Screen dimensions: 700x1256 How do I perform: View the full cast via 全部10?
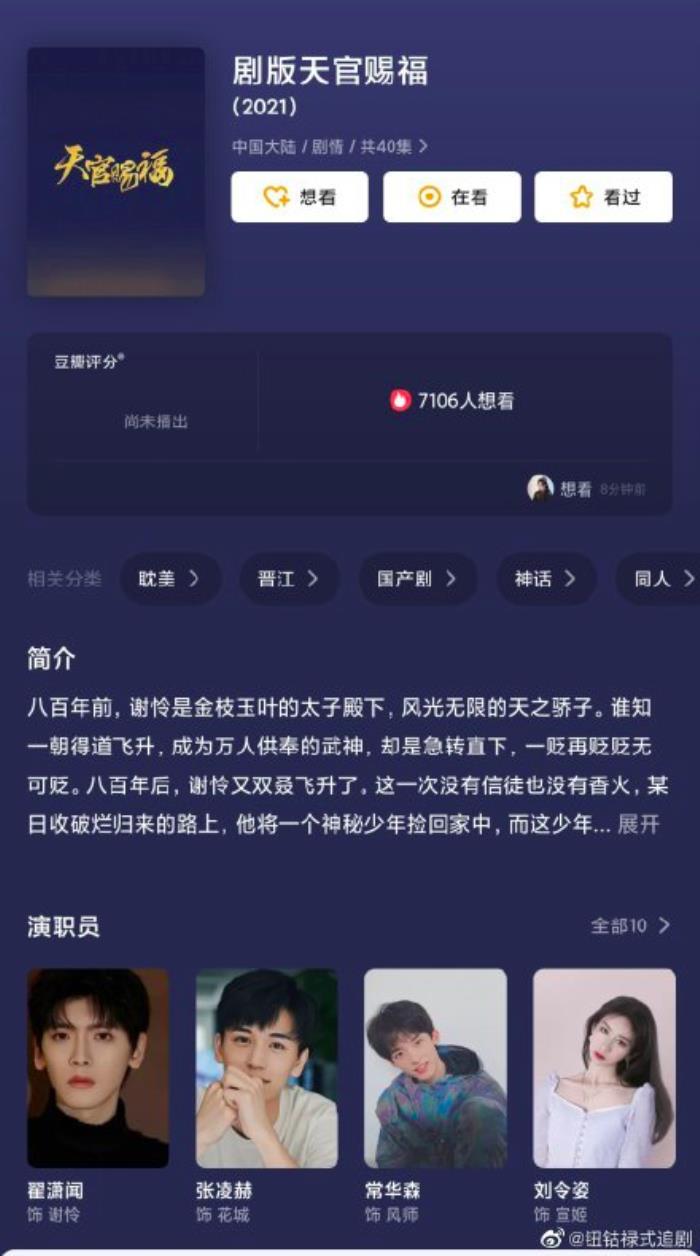coord(629,926)
